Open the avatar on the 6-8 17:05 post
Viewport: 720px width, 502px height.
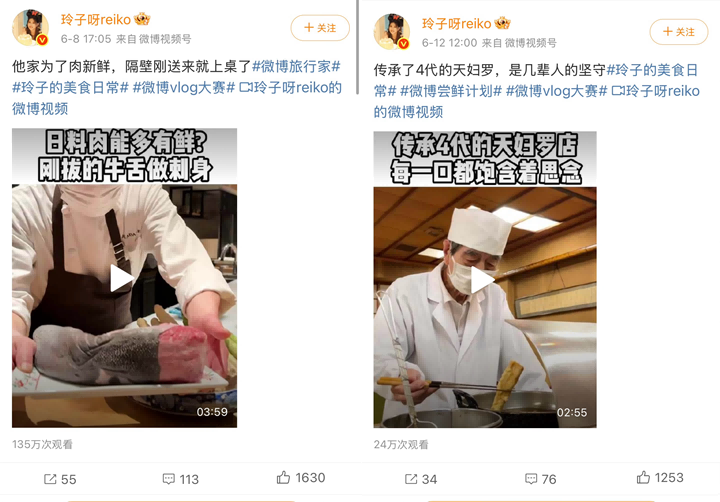coord(31,29)
